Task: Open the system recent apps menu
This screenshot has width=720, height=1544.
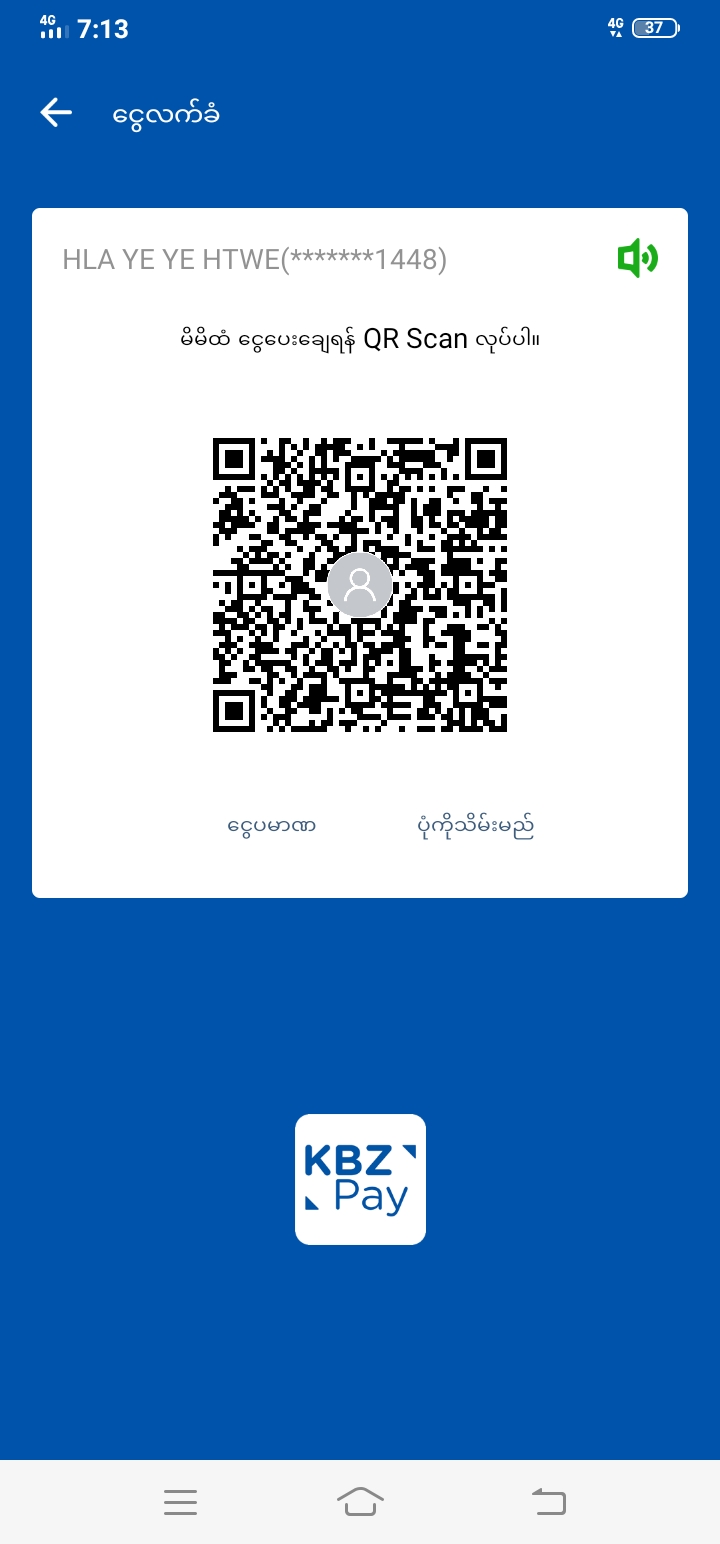Action: (x=180, y=1501)
